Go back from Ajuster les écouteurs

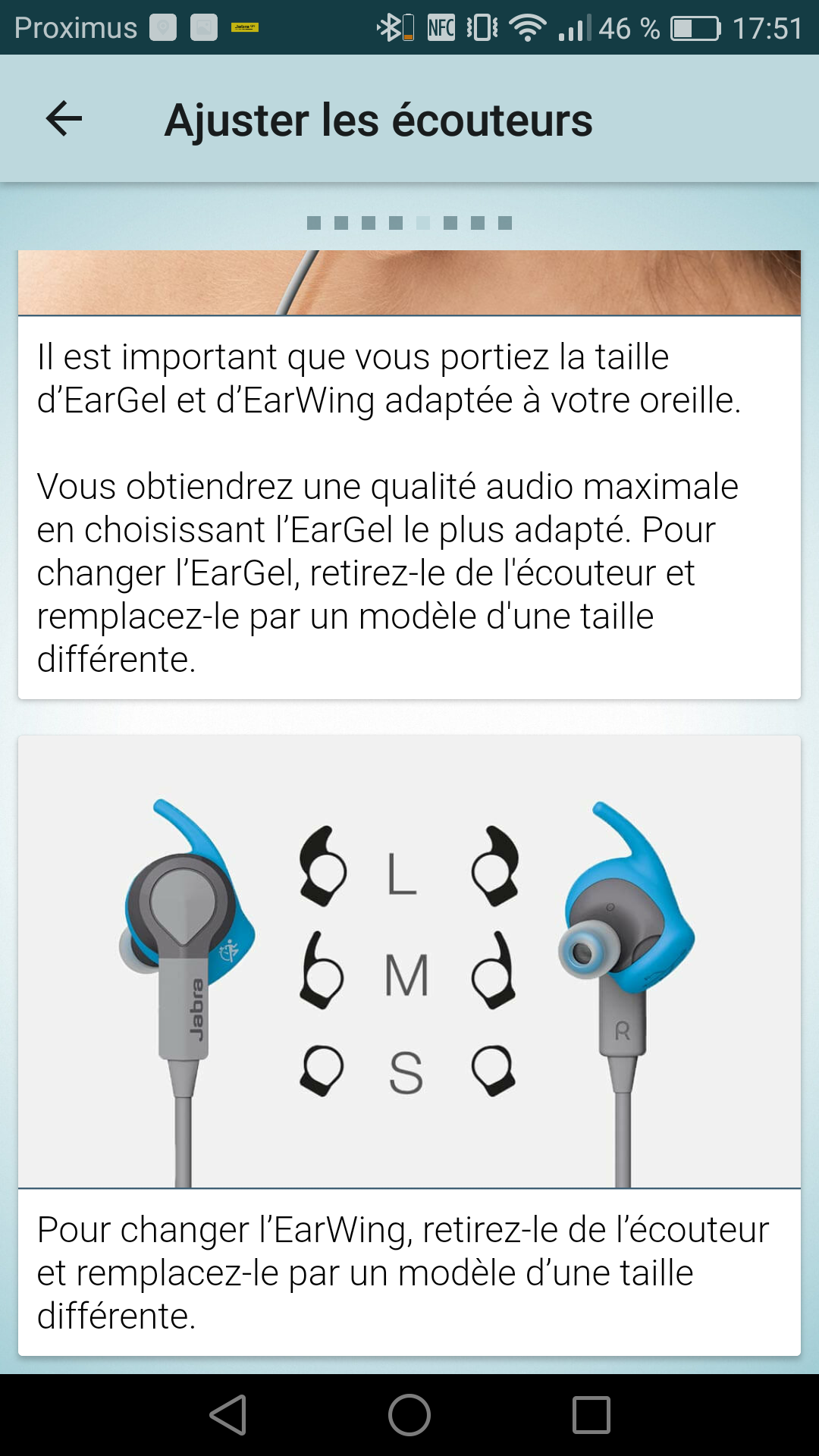point(64,119)
